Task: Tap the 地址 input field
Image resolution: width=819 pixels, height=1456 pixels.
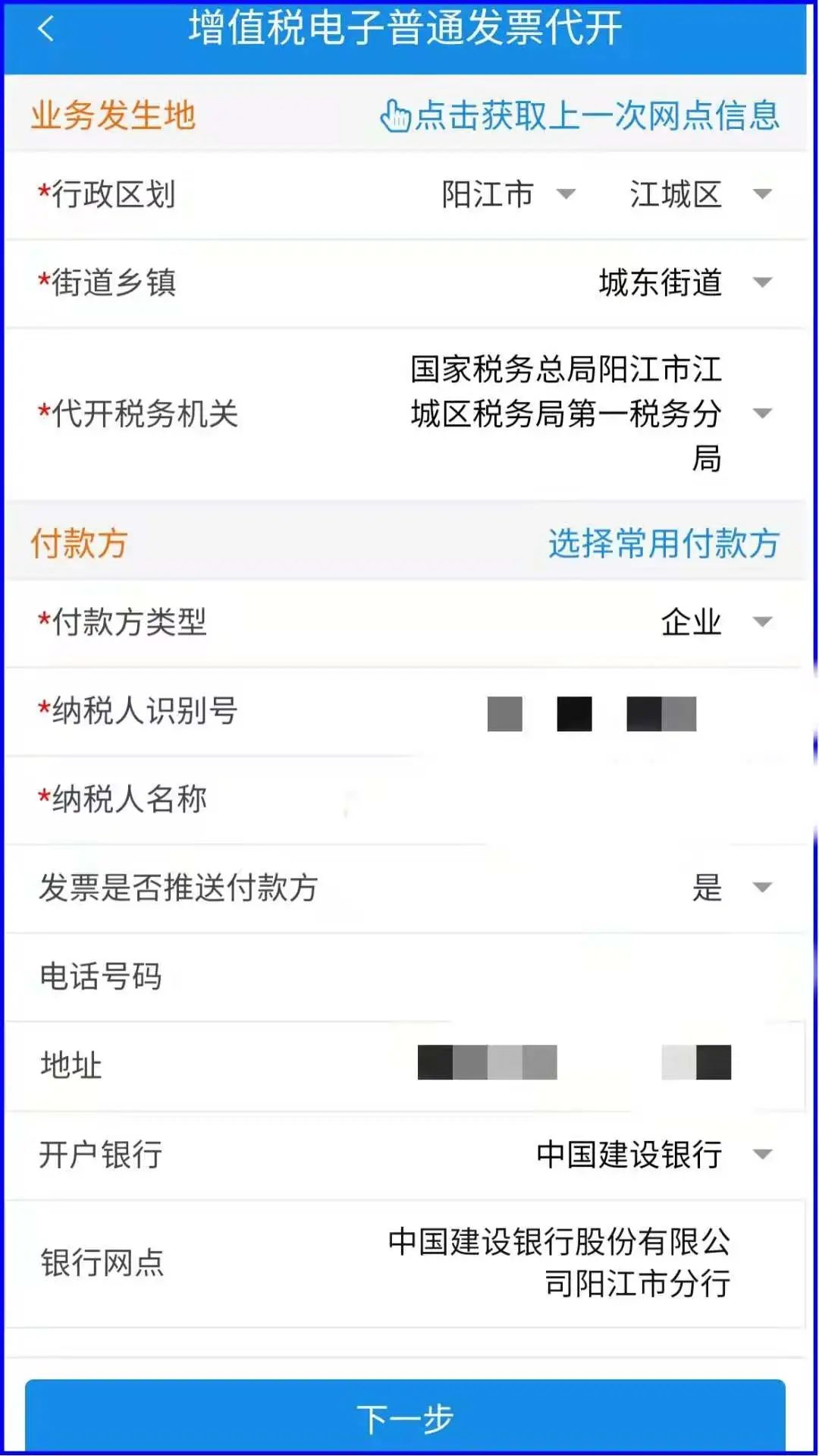Action: click(405, 1065)
